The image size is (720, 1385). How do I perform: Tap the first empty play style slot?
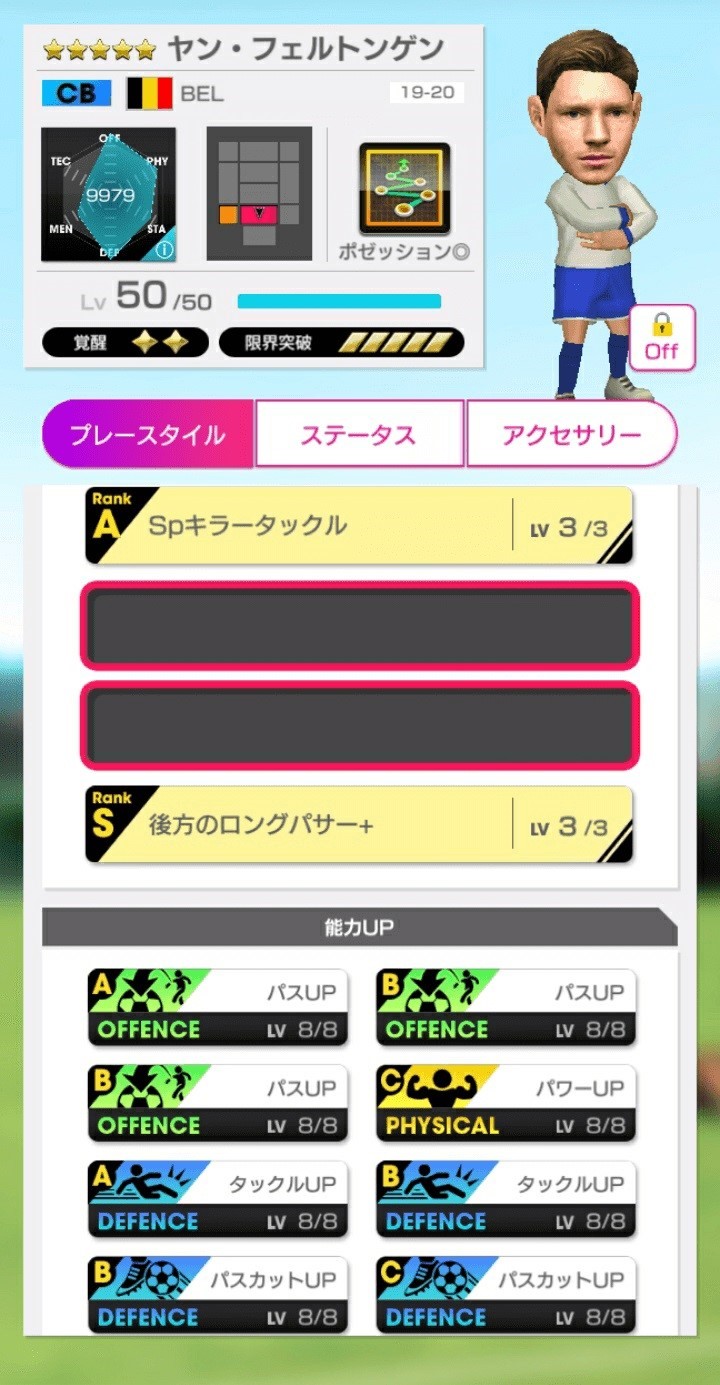pos(359,626)
